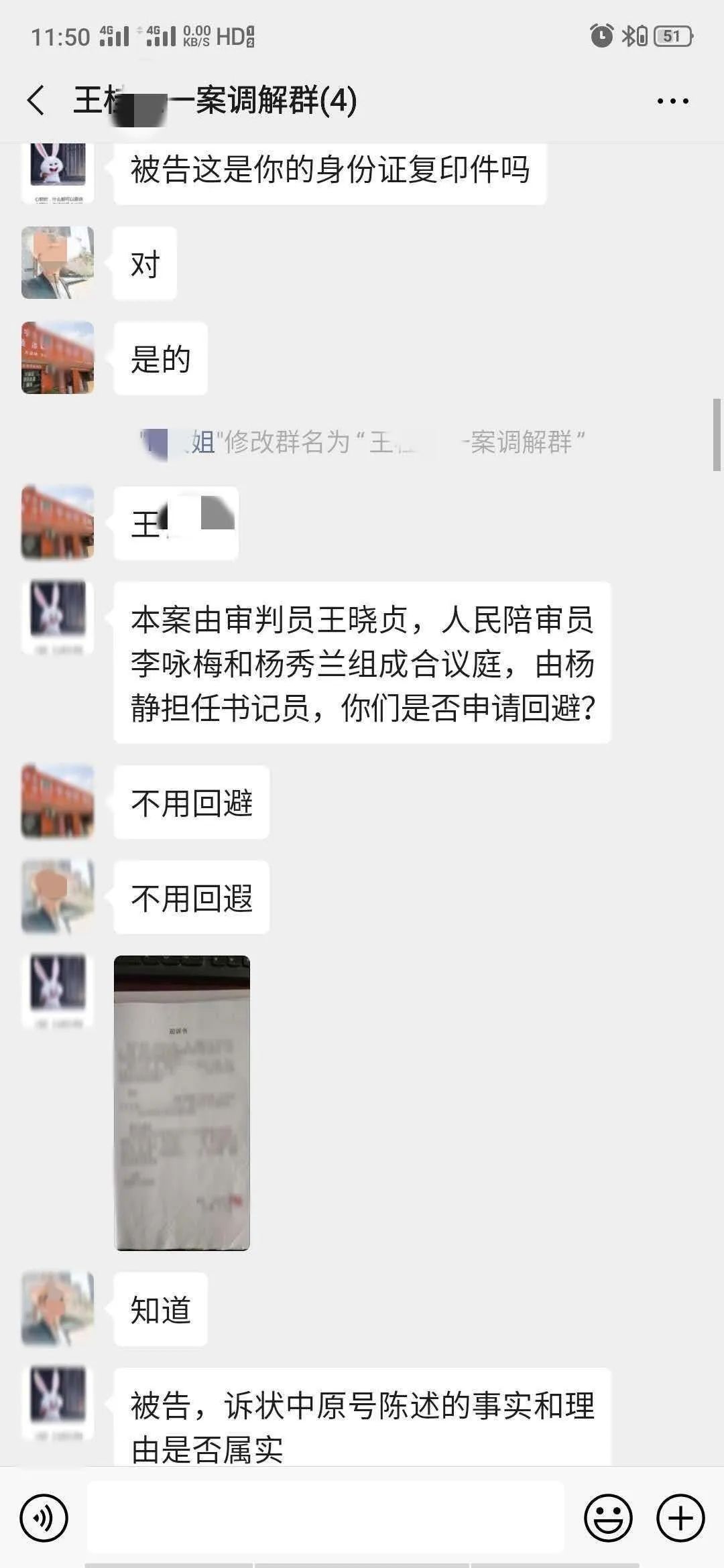Open the group chat's three-dot menu
This screenshot has height=1568, width=724.
tap(672, 101)
